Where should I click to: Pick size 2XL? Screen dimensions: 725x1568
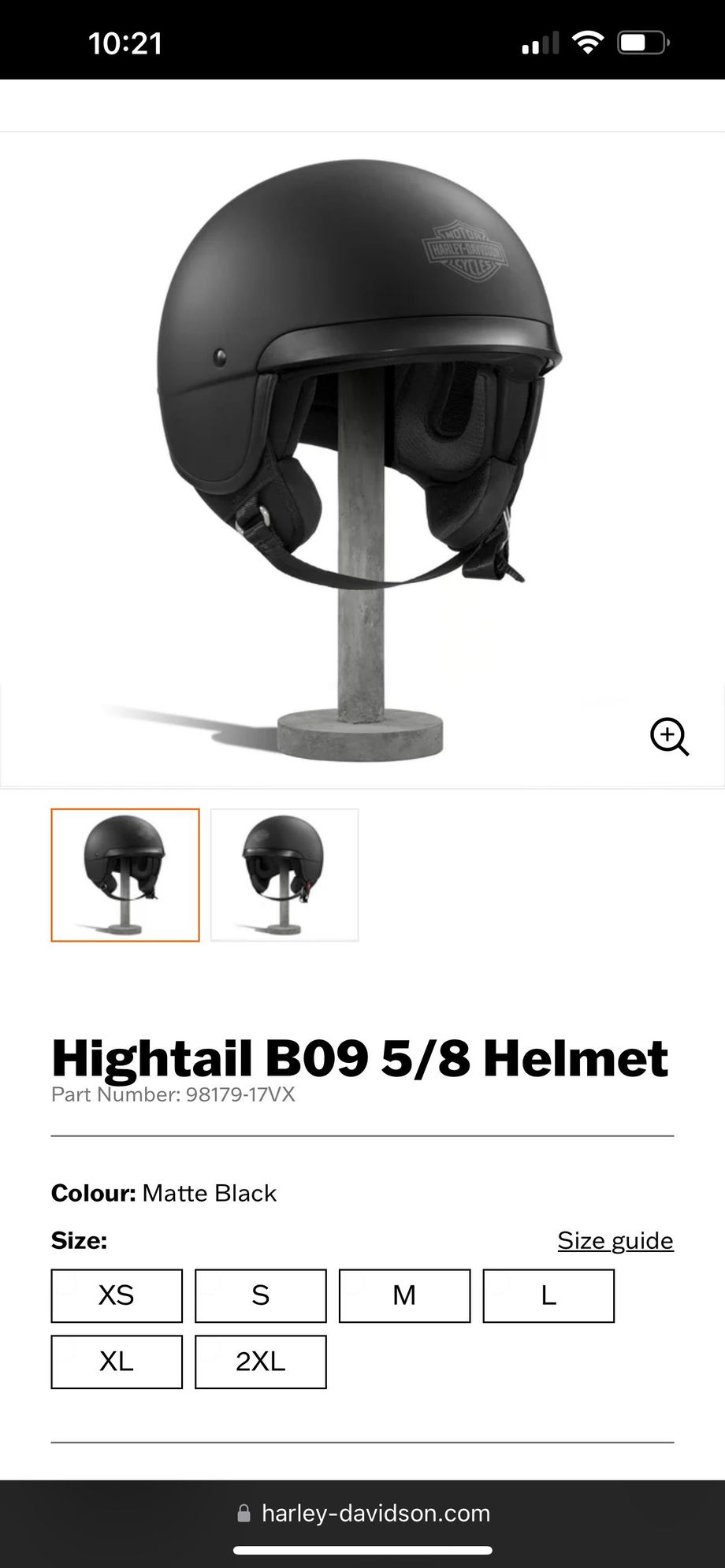[x=261, y=1362]
